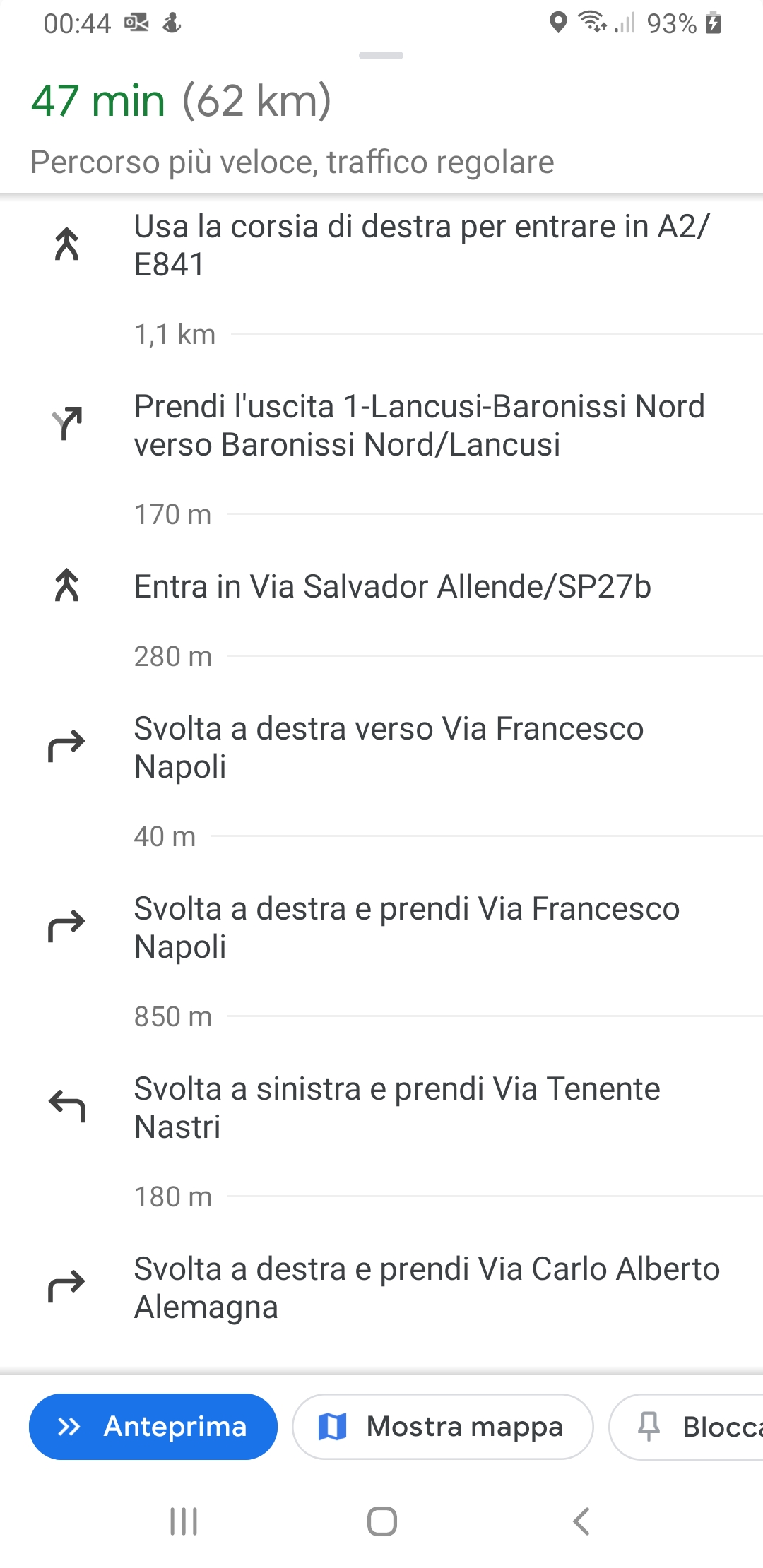The image size is (763, 1568).
Task: Tap the Percorso più veloce subtitle
Action: [292, 161]
